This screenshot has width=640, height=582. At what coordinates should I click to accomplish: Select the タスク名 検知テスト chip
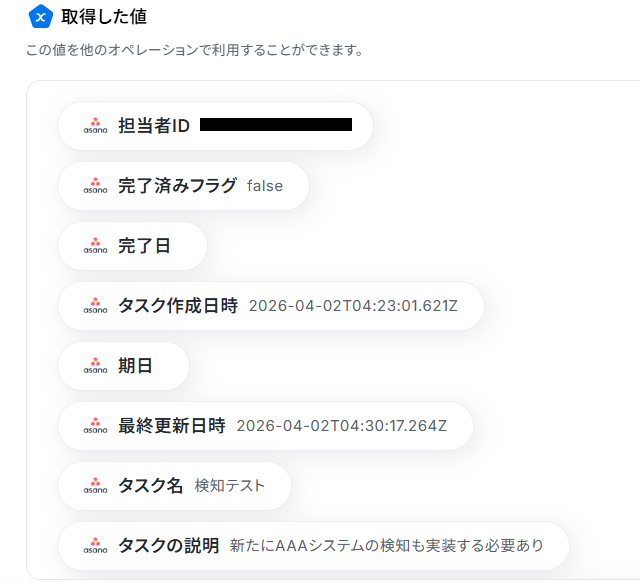point(174,486)
